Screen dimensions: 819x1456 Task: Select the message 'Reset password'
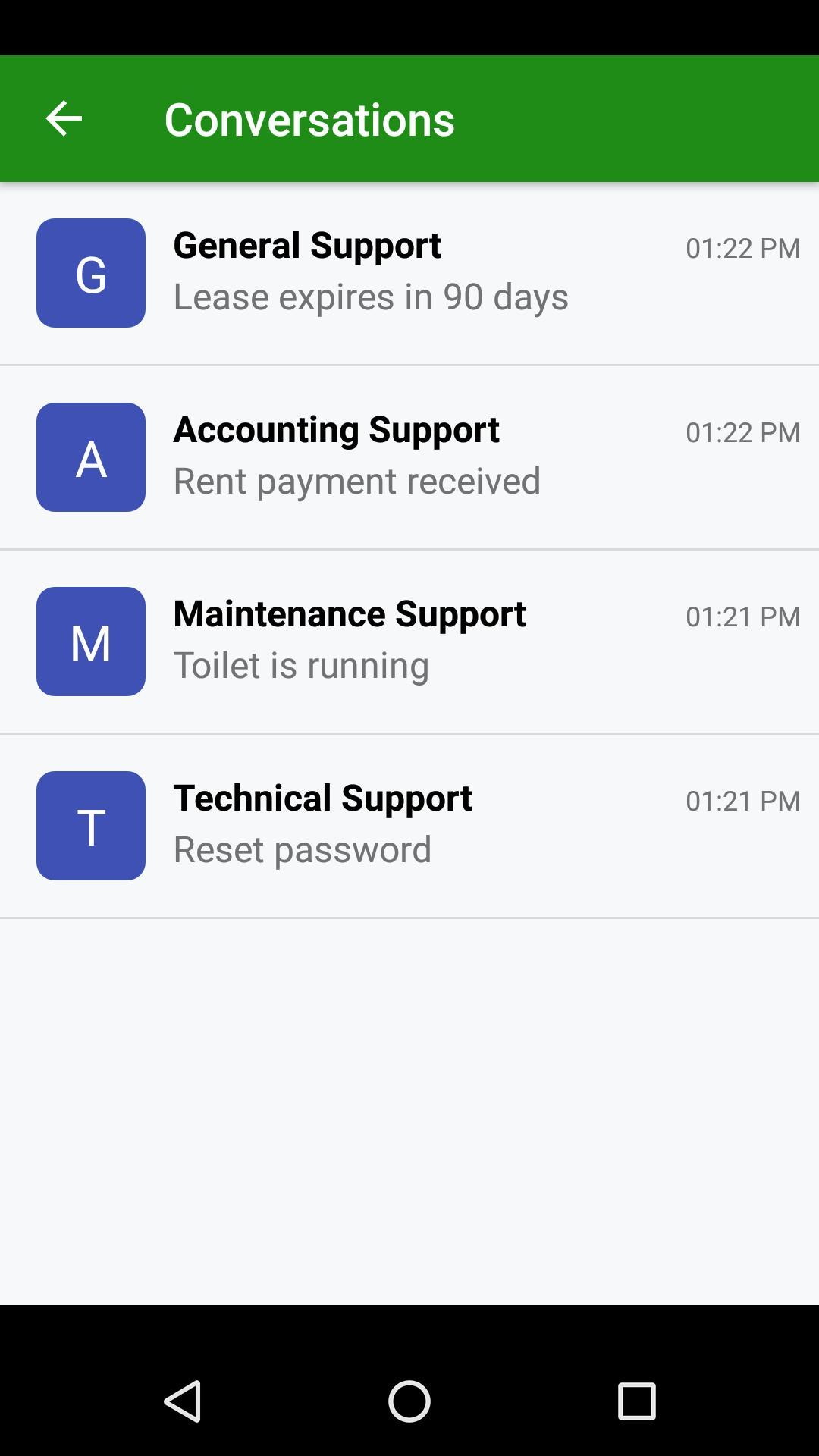[x=302, y=850]
